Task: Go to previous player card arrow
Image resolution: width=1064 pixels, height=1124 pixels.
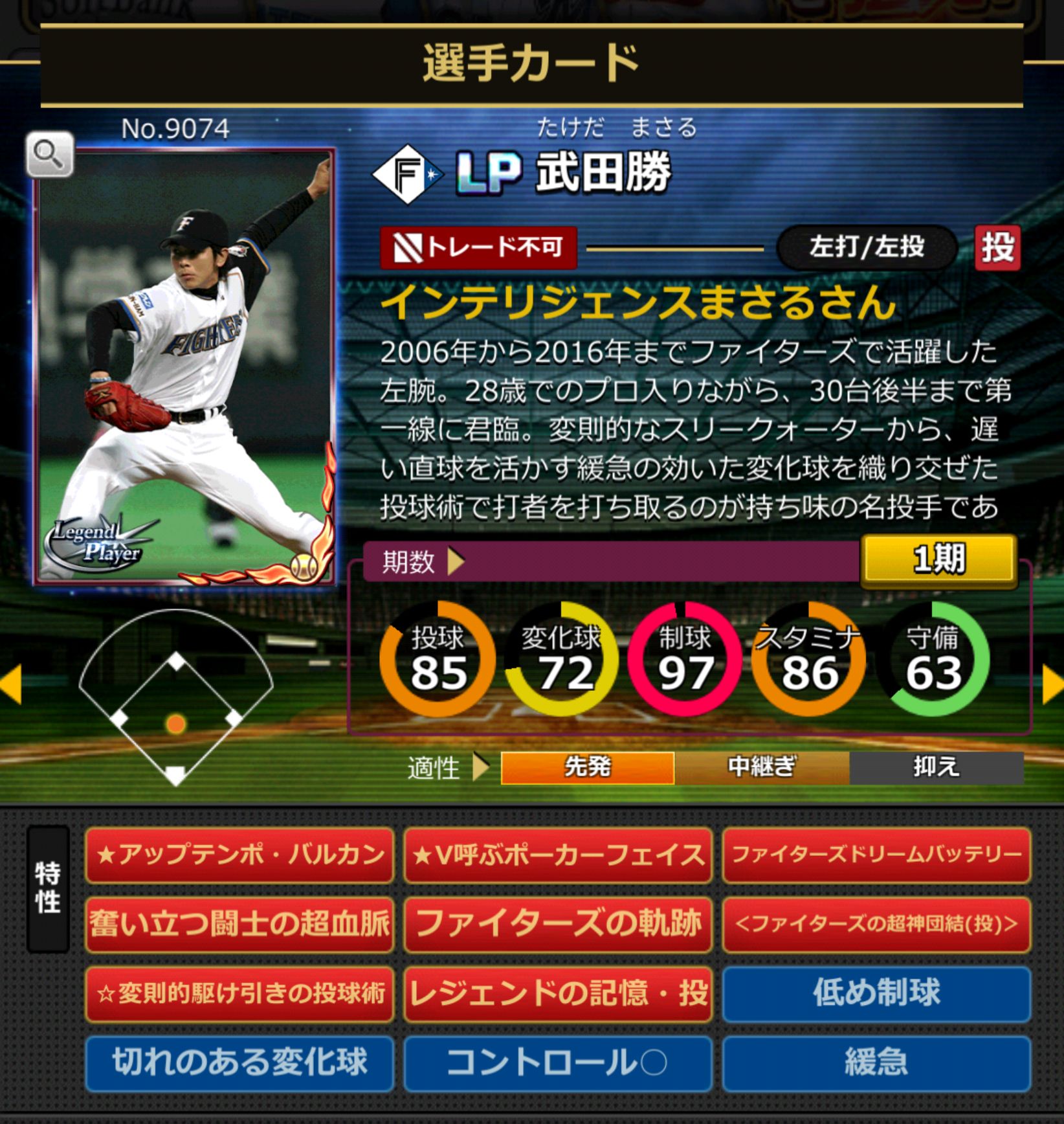Action: pyautogui.click(x=12, y=684)
